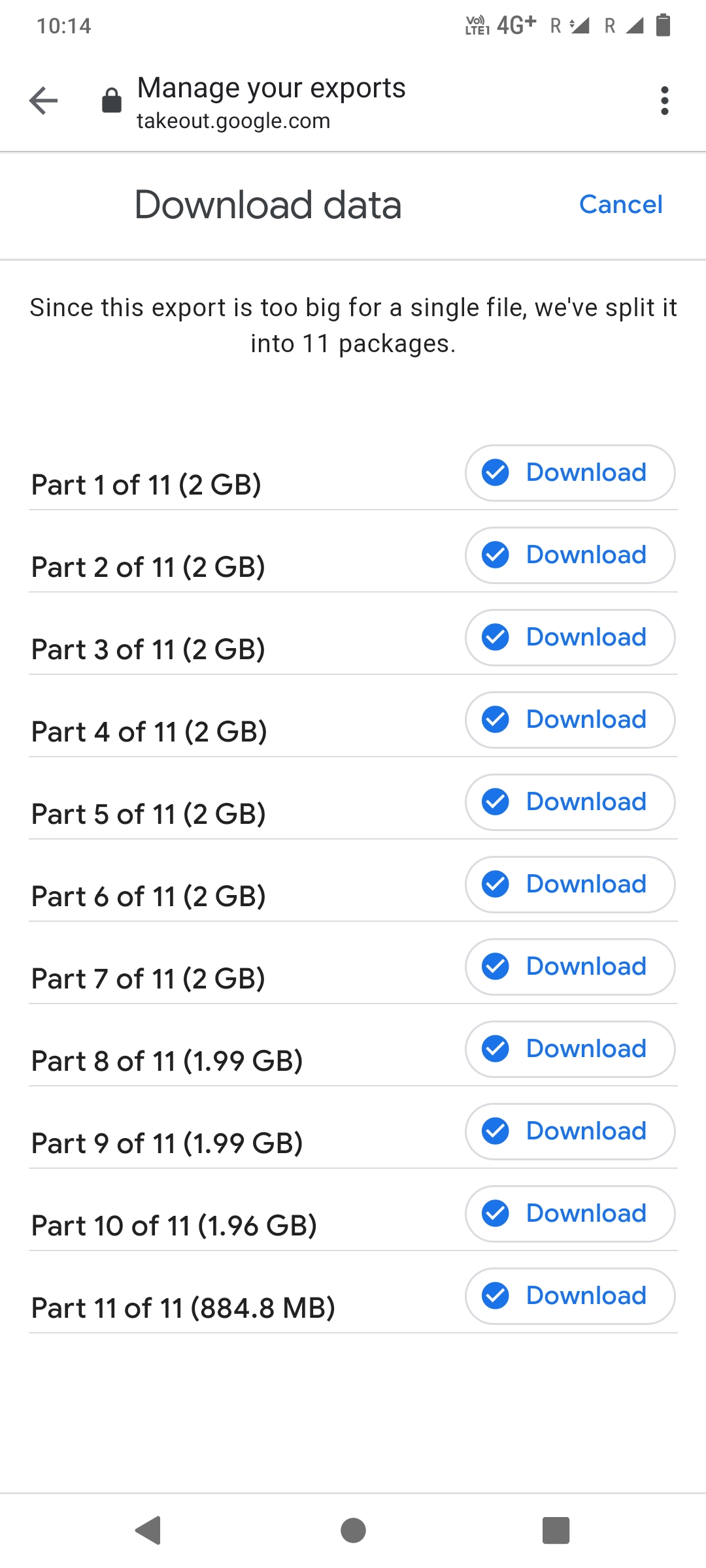The width and height of the screenshot is (706, 1568).
Task: Download Part 5 of 11
Action: [570, 802]
